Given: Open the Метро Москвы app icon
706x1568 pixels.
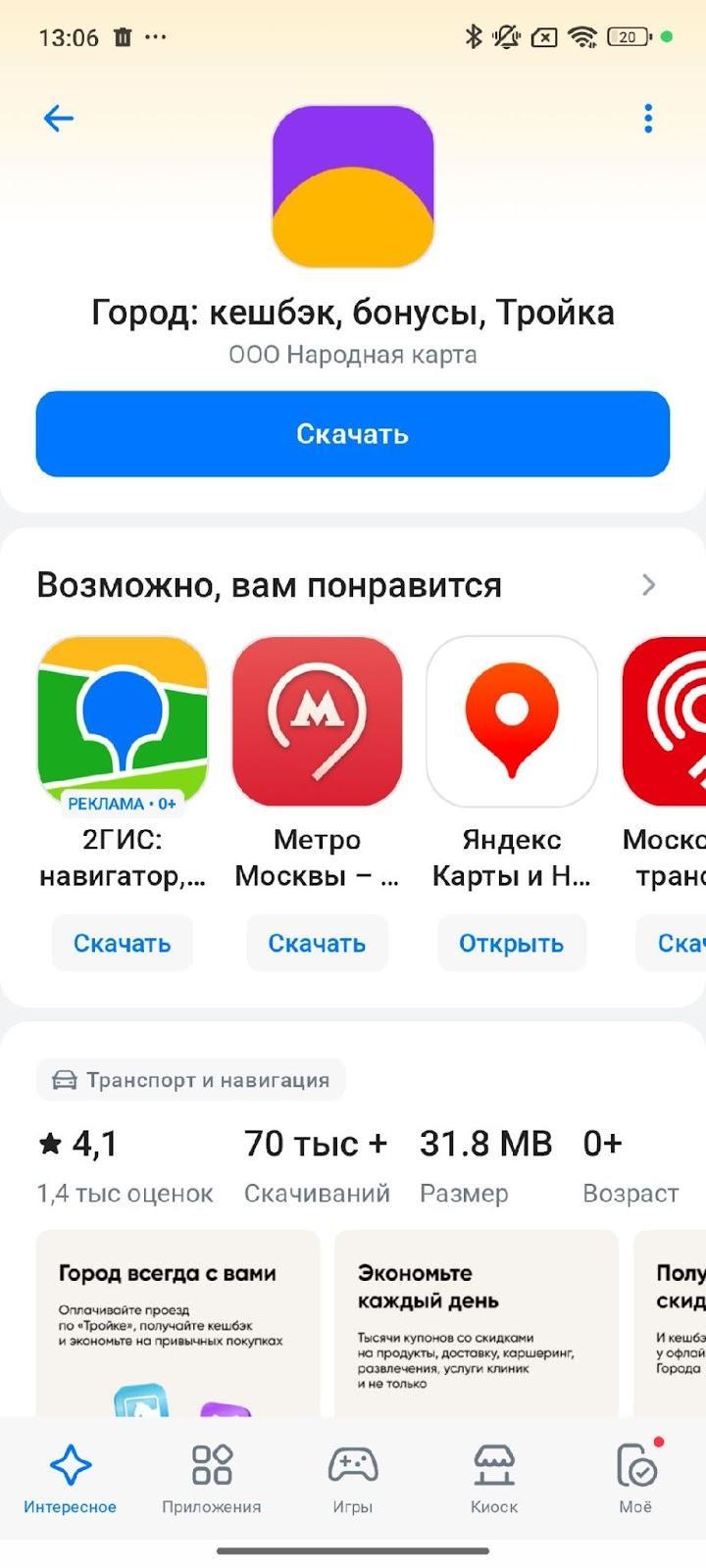Looking at the screenshot, I should coord(317,721).
